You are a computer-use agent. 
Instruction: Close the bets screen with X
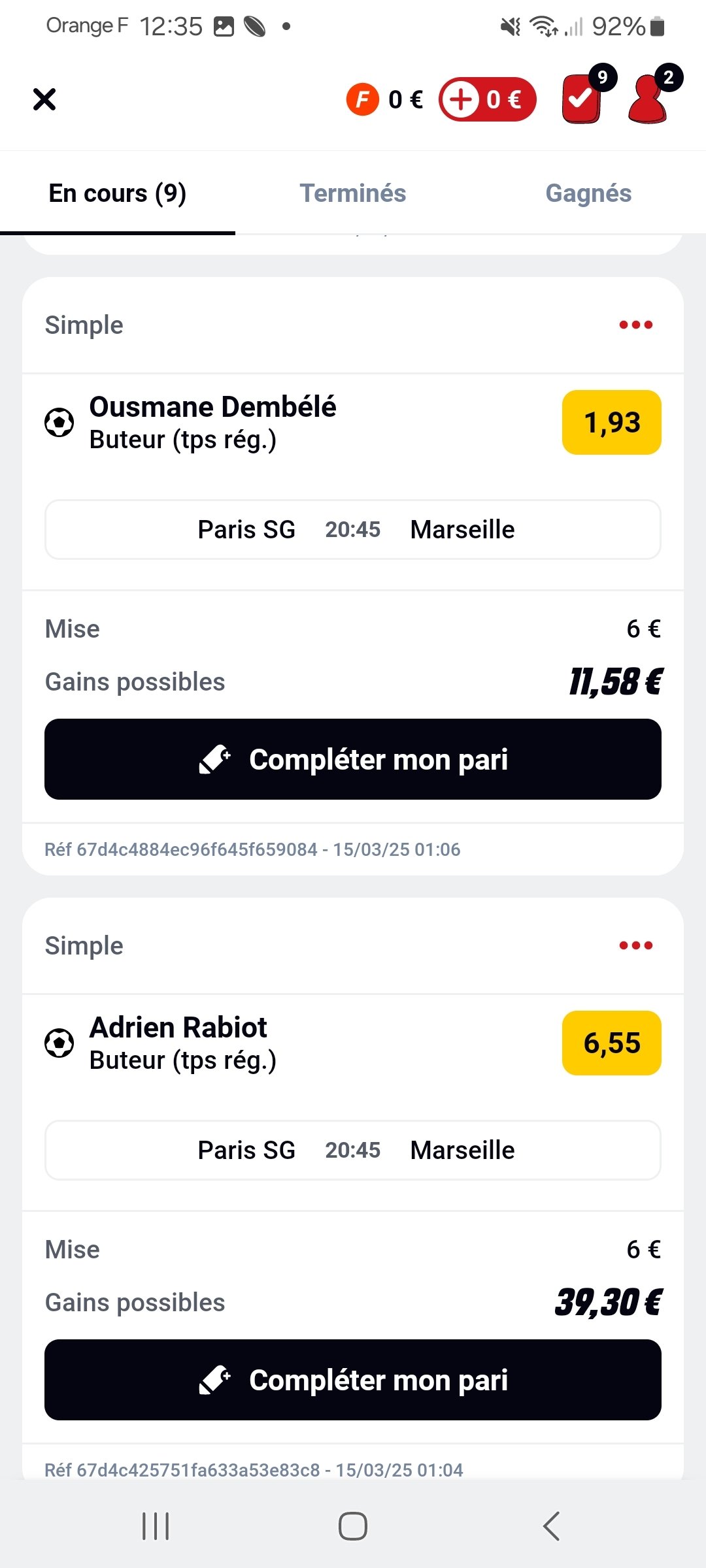point(44,99)
